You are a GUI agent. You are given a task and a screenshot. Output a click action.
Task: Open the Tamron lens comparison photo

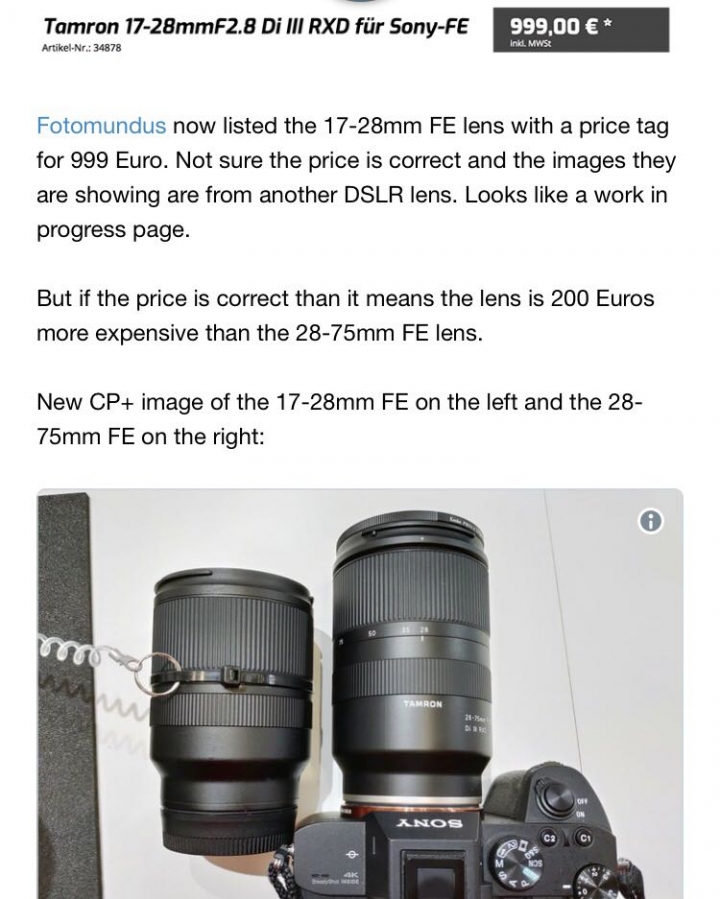[360, 700]
